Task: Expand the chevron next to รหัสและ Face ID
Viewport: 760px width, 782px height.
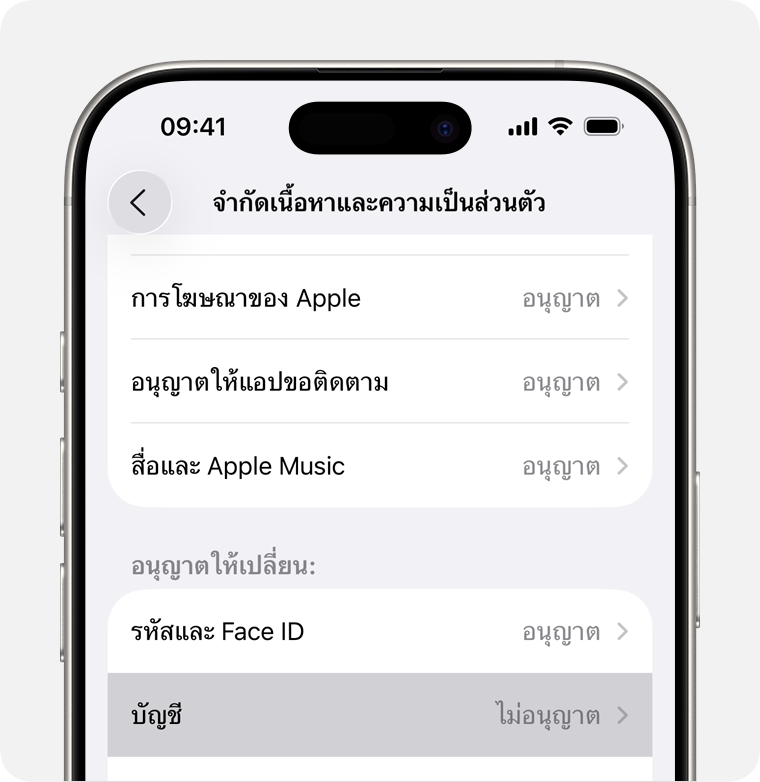Action: click(x=623, y=631)
